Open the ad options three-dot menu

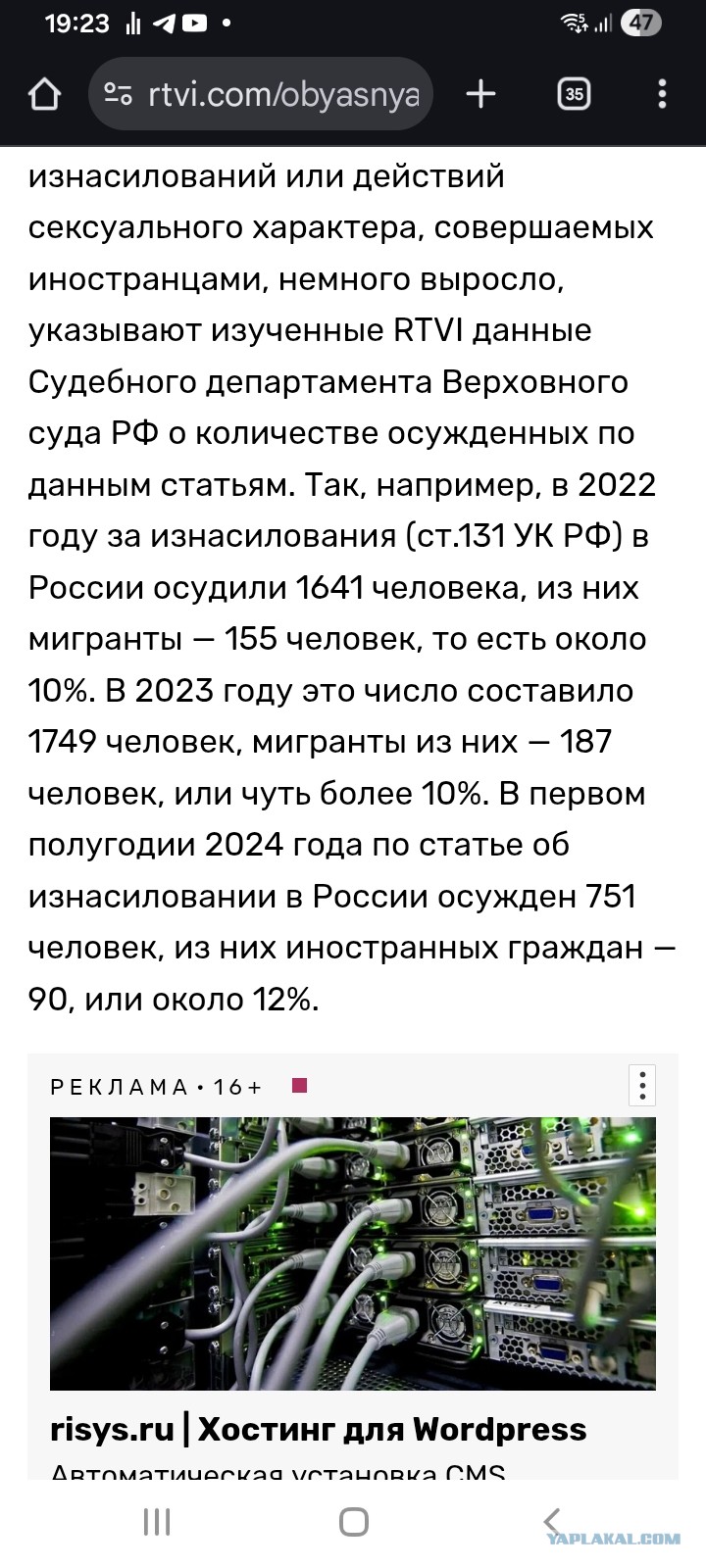(641, 1086)
